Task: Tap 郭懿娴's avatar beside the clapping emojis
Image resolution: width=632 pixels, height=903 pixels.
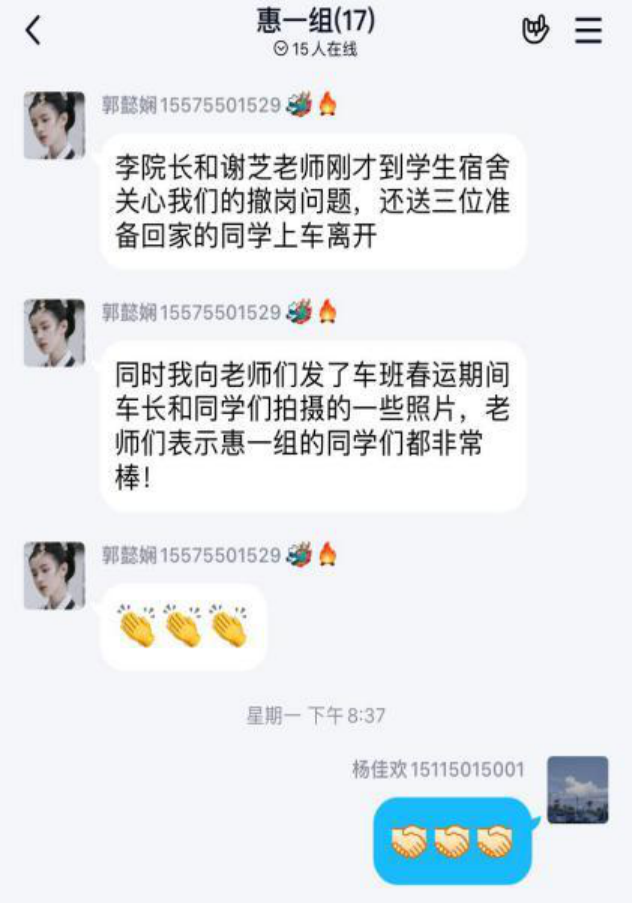Action: (54, 575)
